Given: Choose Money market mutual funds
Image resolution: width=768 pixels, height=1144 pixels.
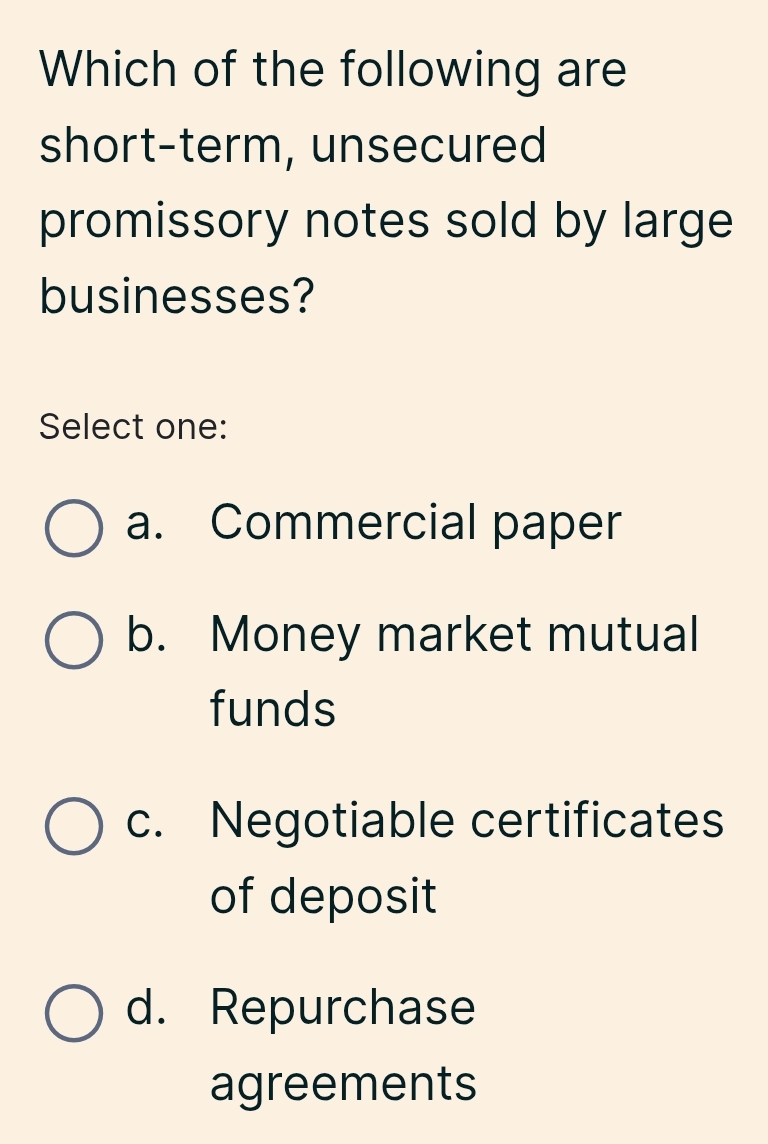Looking at the screenshot, I should tap(74, 640).
